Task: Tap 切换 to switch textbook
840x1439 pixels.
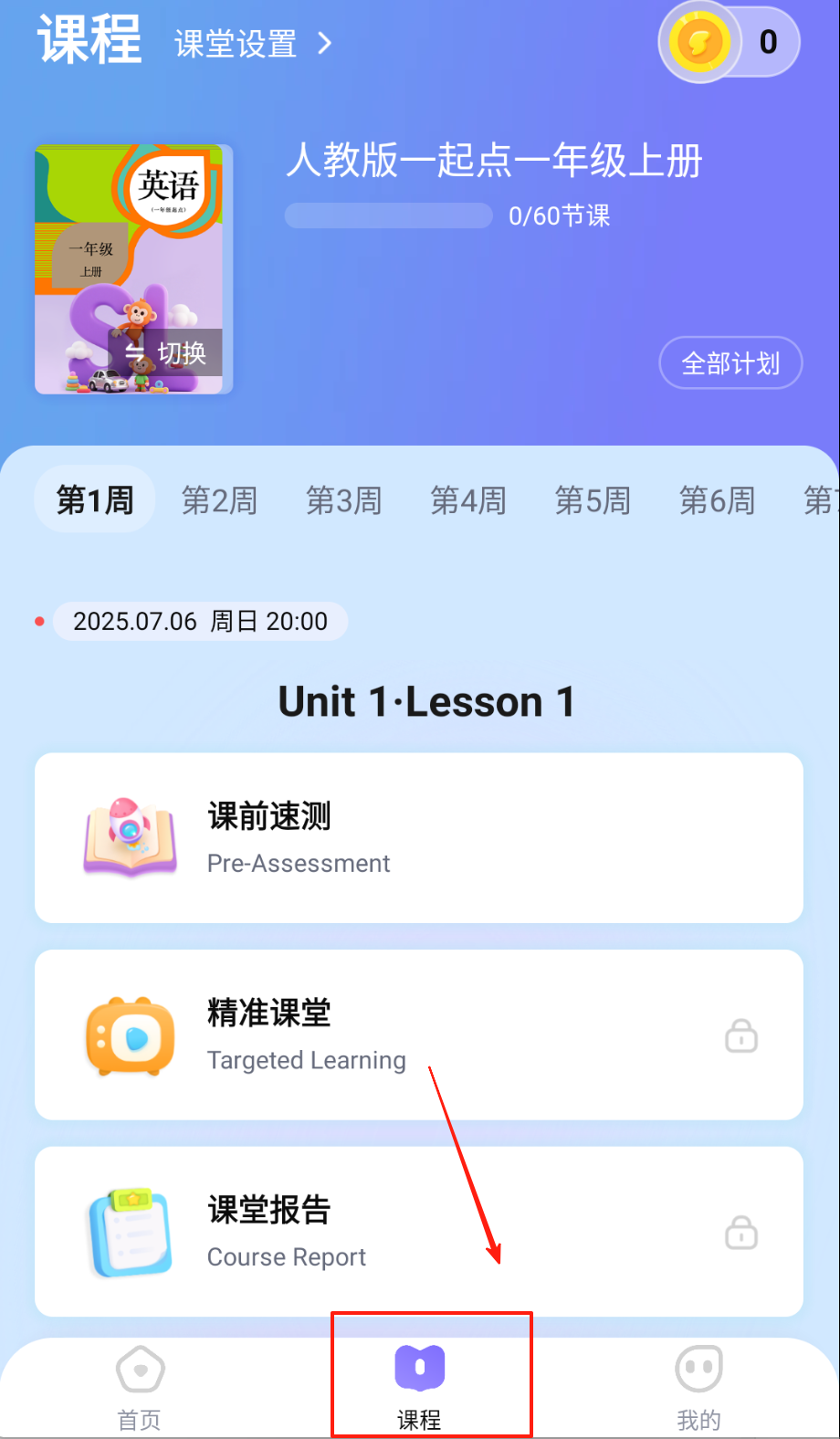Action: click(166, 352)
